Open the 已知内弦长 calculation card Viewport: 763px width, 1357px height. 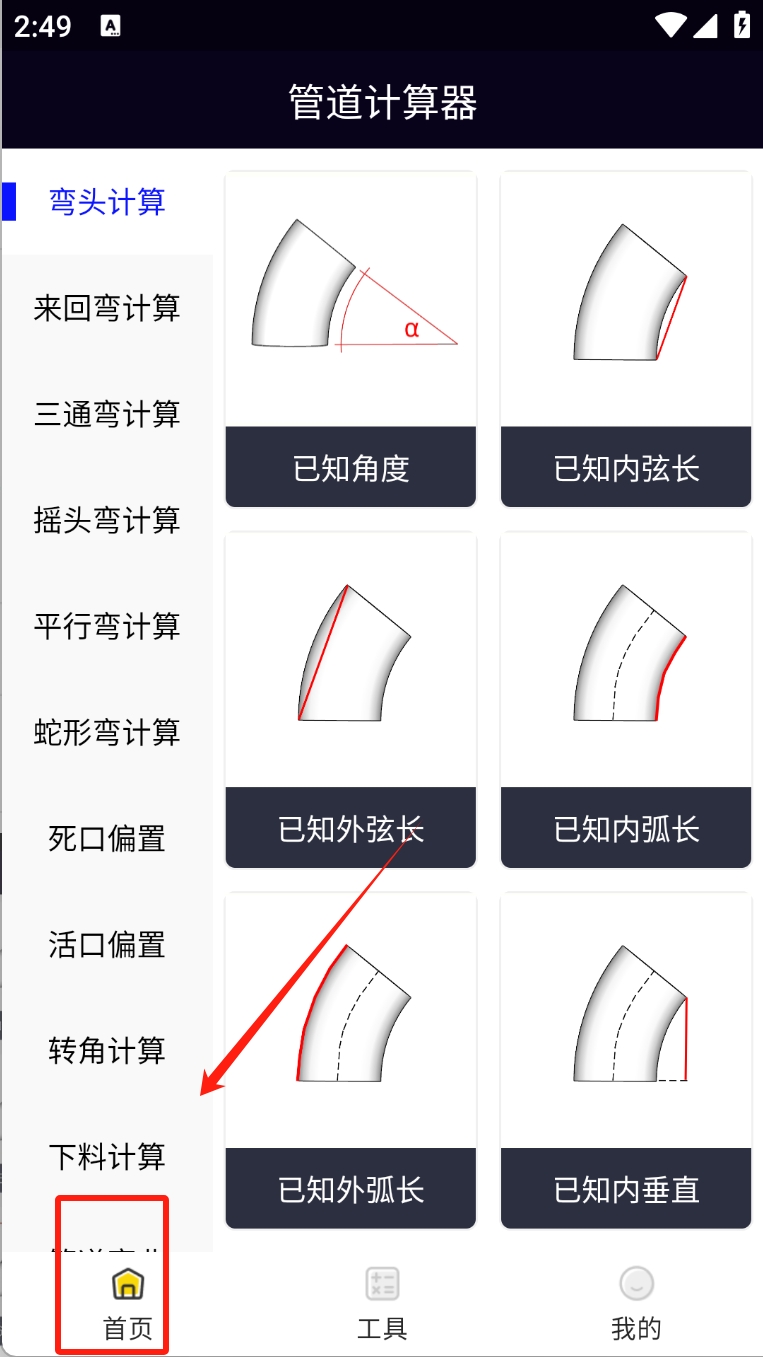626,340
